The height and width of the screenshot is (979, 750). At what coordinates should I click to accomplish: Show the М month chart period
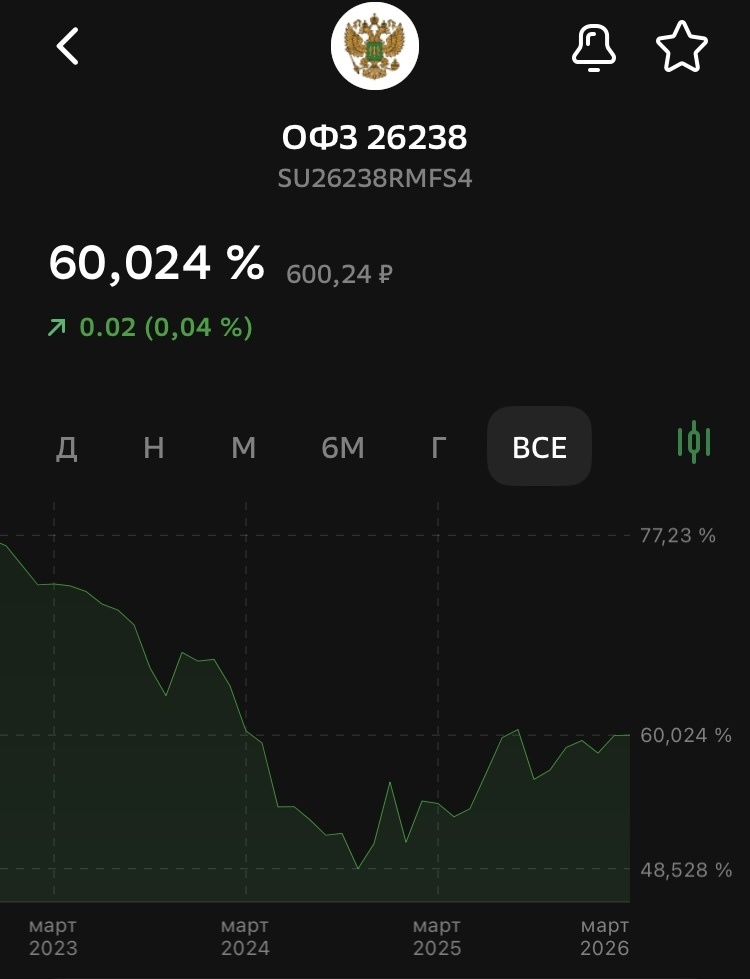244,447
